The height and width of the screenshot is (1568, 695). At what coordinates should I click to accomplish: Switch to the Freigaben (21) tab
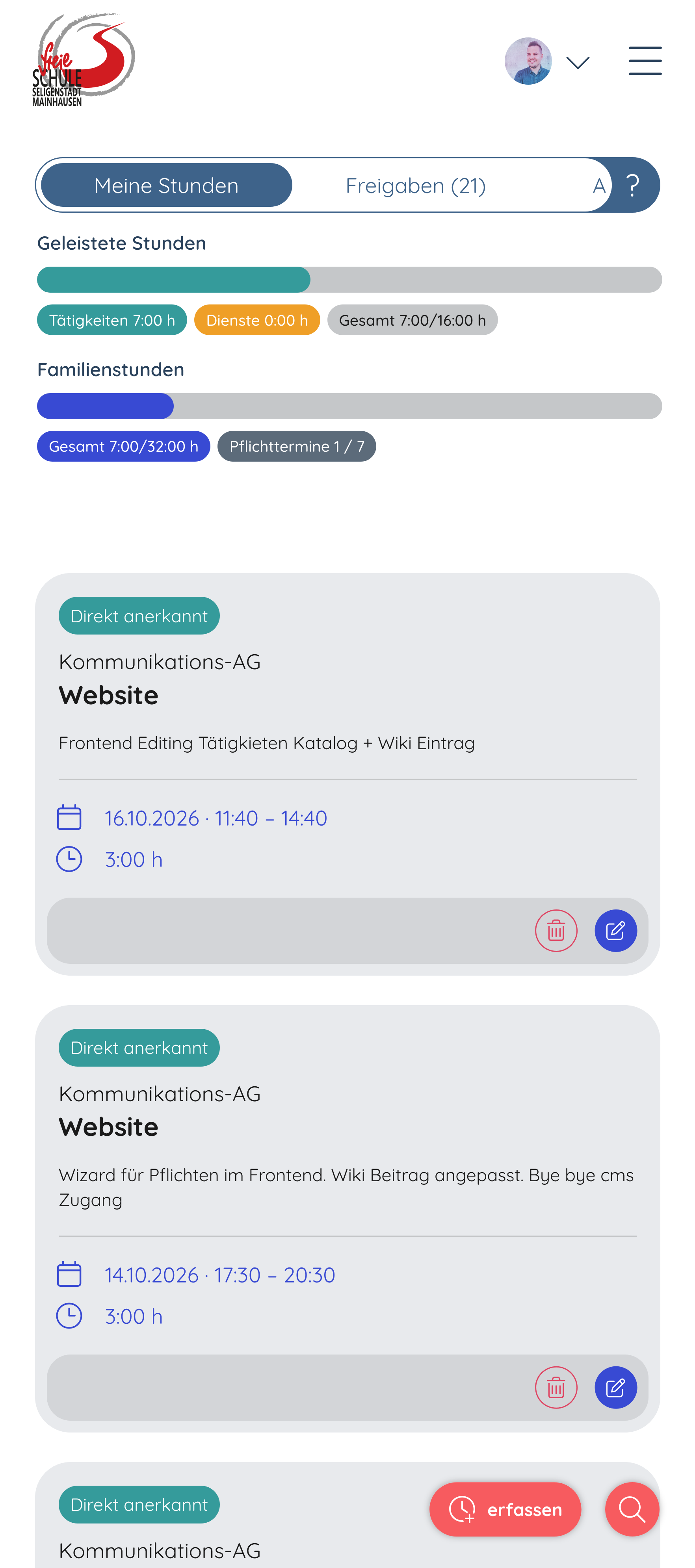[x=415, y=185]
